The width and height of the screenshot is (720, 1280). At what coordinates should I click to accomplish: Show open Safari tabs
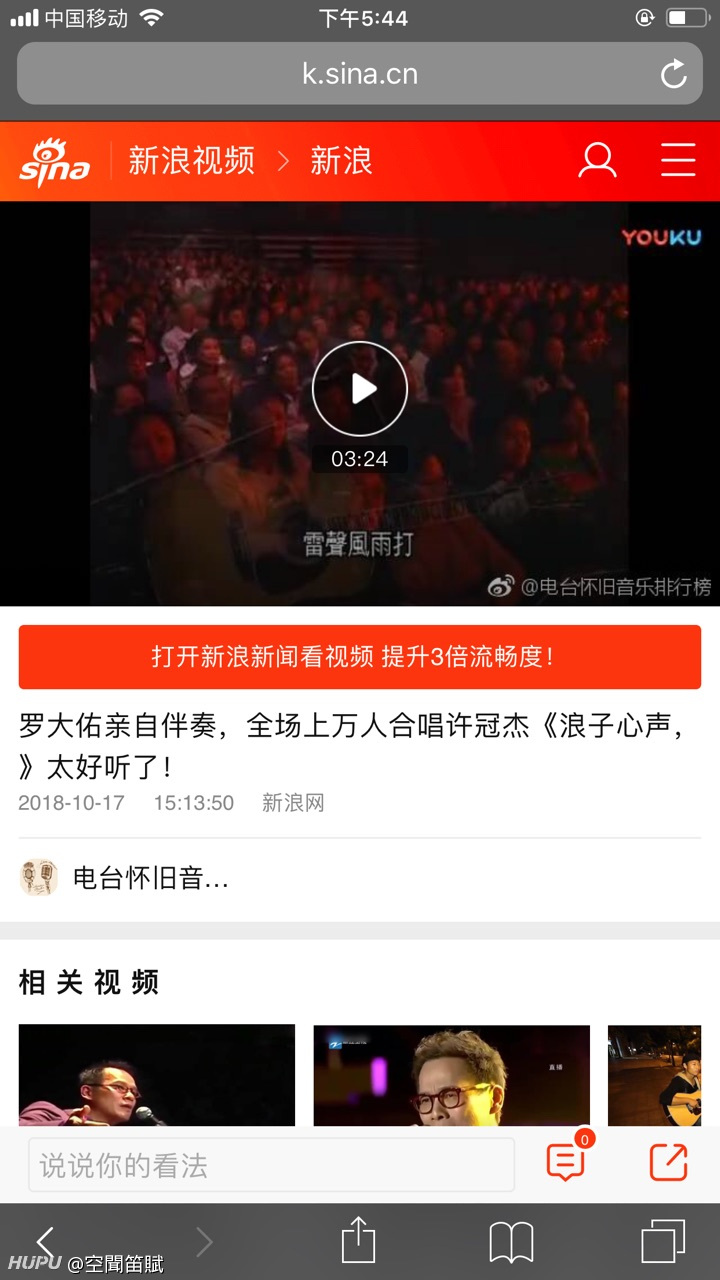663,1242
